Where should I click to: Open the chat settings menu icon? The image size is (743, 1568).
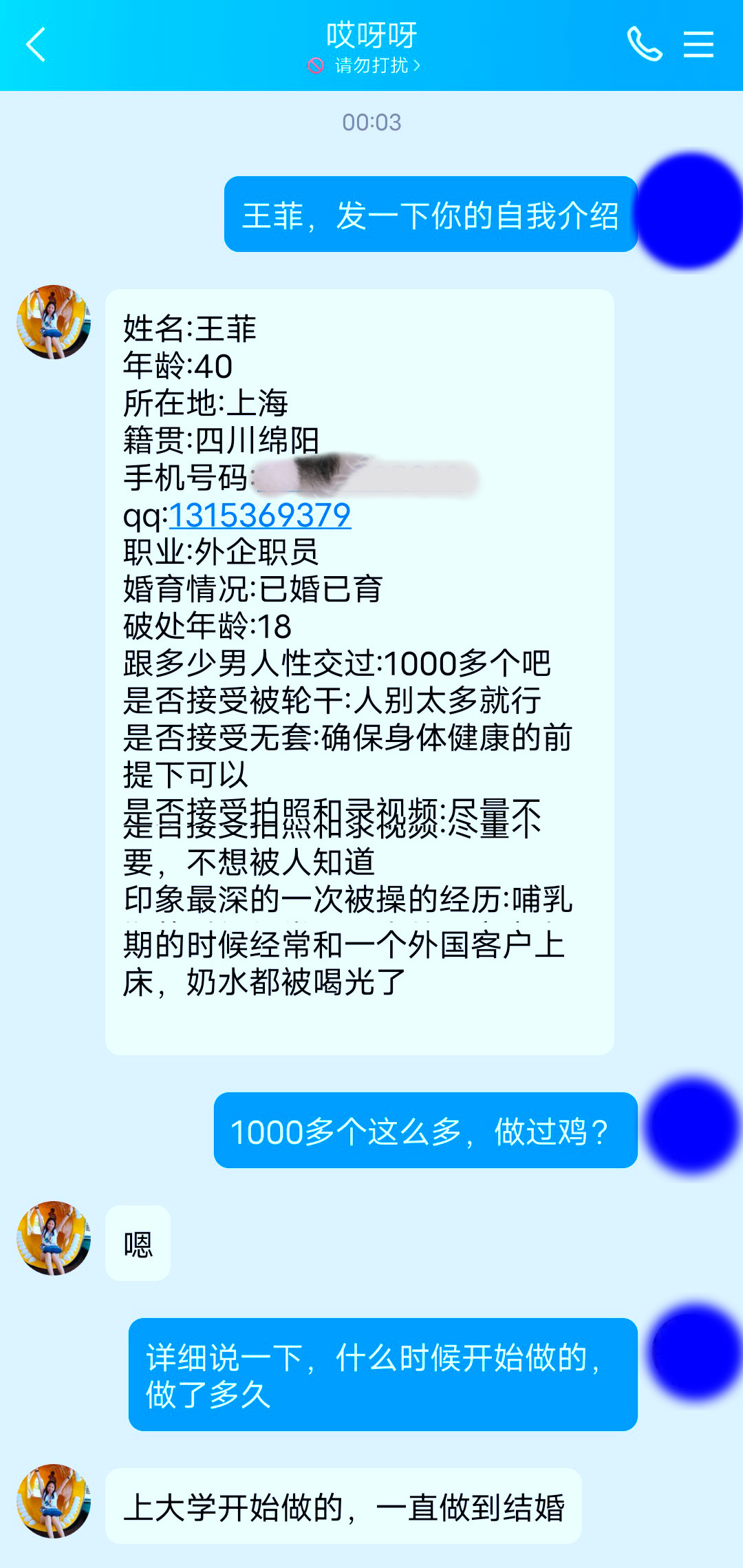(698, 45)
